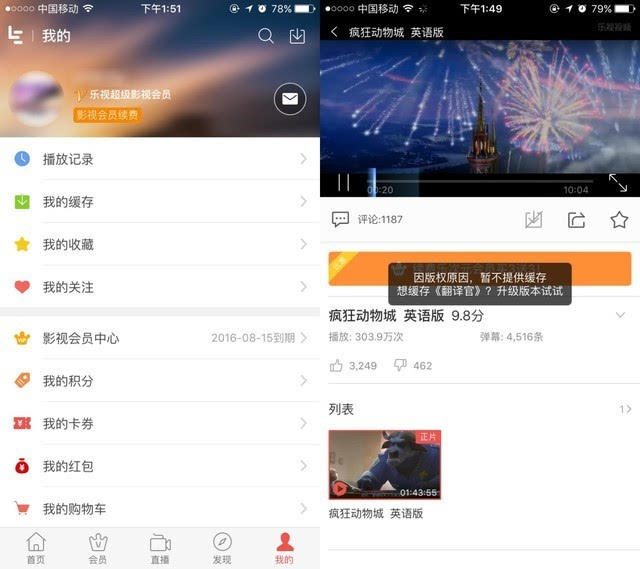Open 我的积分 points
The width and height of the screenshot is (640, 569).
160,381
